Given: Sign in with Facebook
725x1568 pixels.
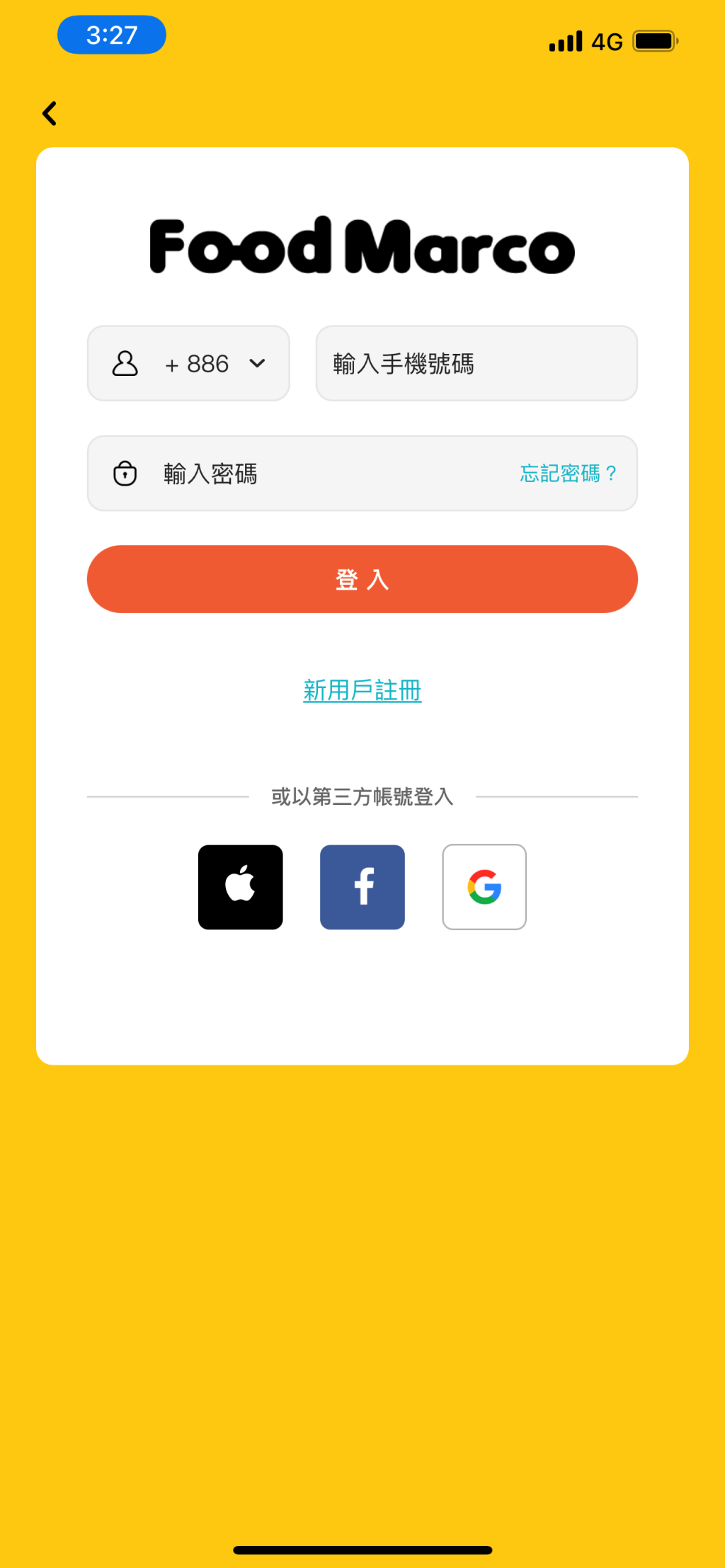Looking at the screenshot, I should (362, 886).
